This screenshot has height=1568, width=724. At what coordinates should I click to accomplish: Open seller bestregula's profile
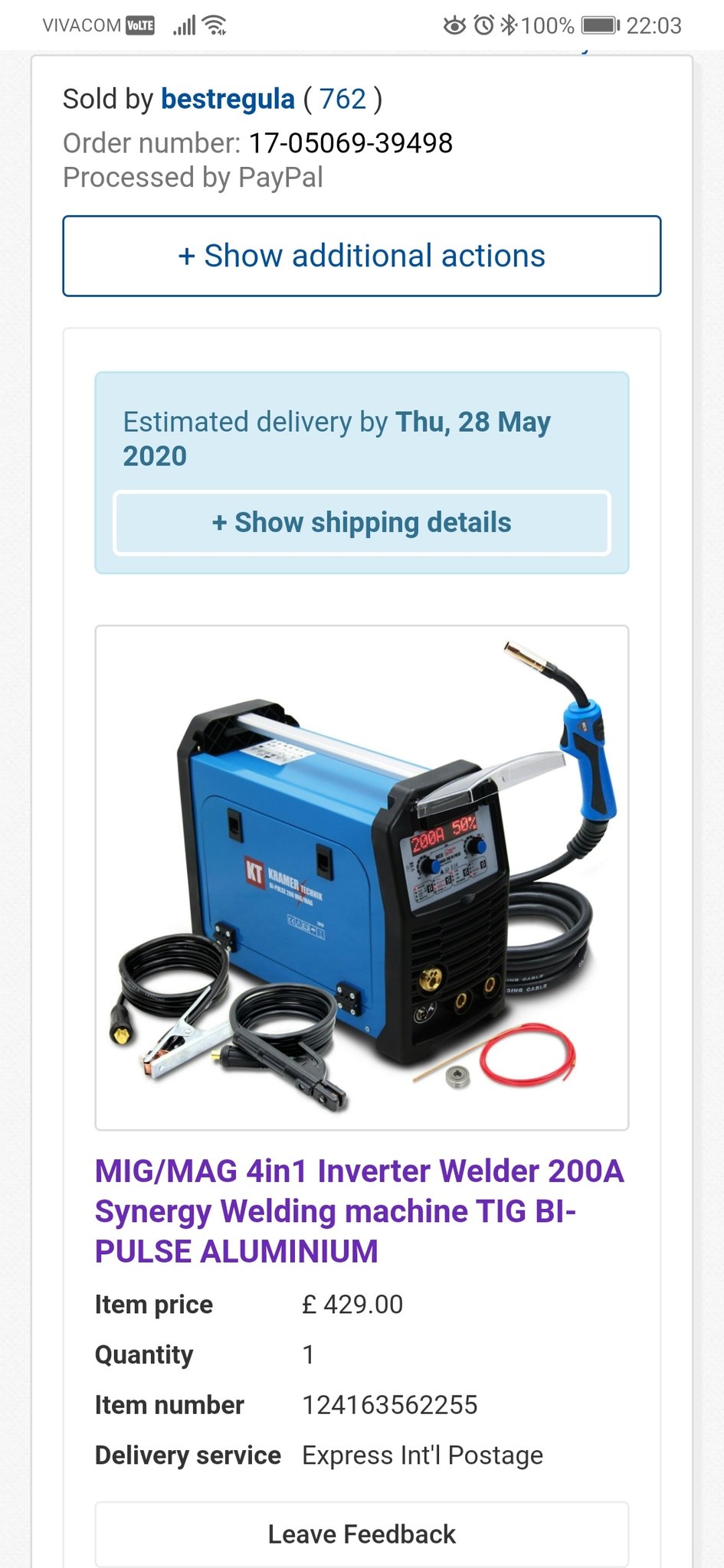coord(228,100)
